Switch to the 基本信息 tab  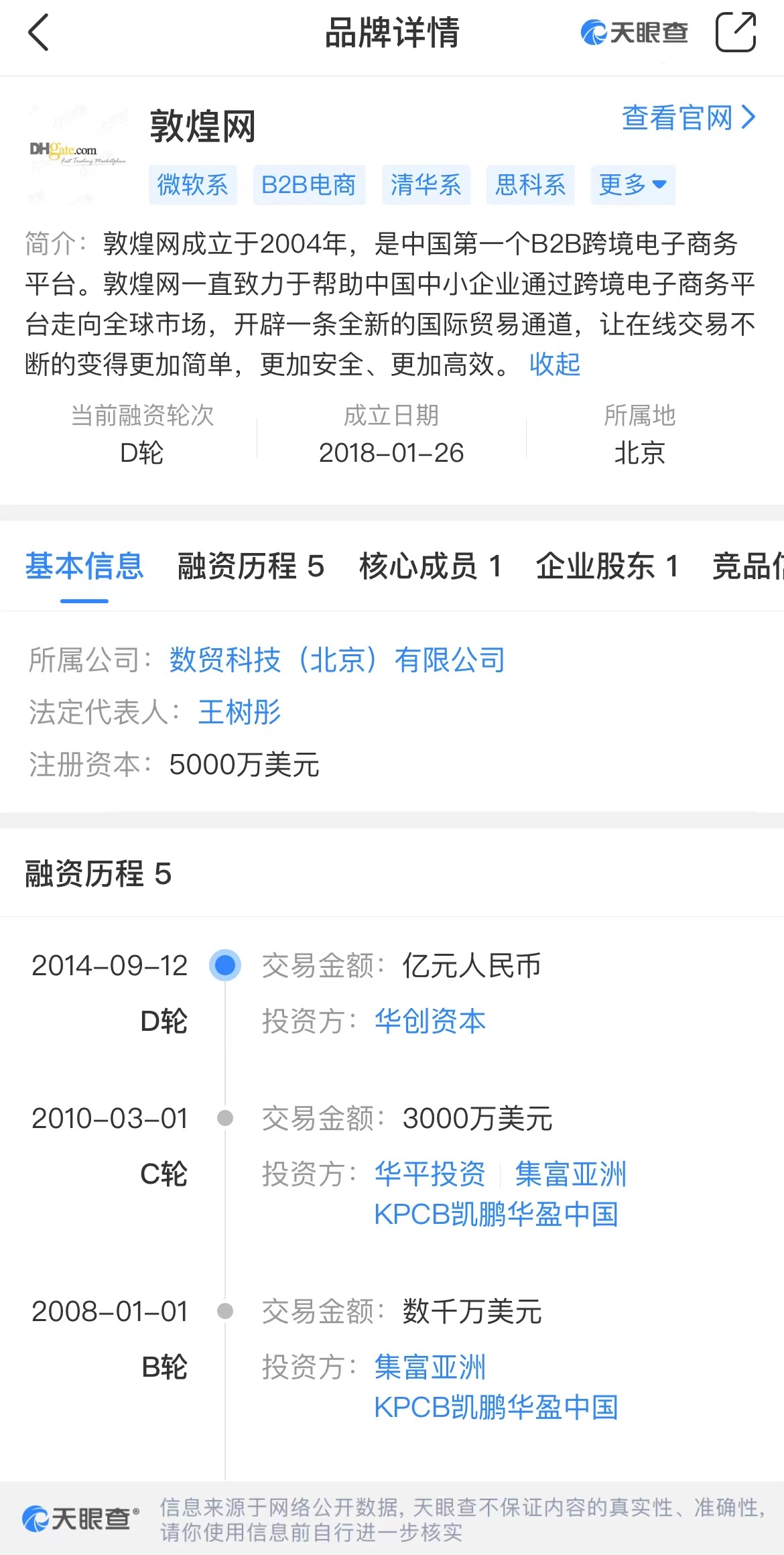pyautogui.click(x=84, y=566)
